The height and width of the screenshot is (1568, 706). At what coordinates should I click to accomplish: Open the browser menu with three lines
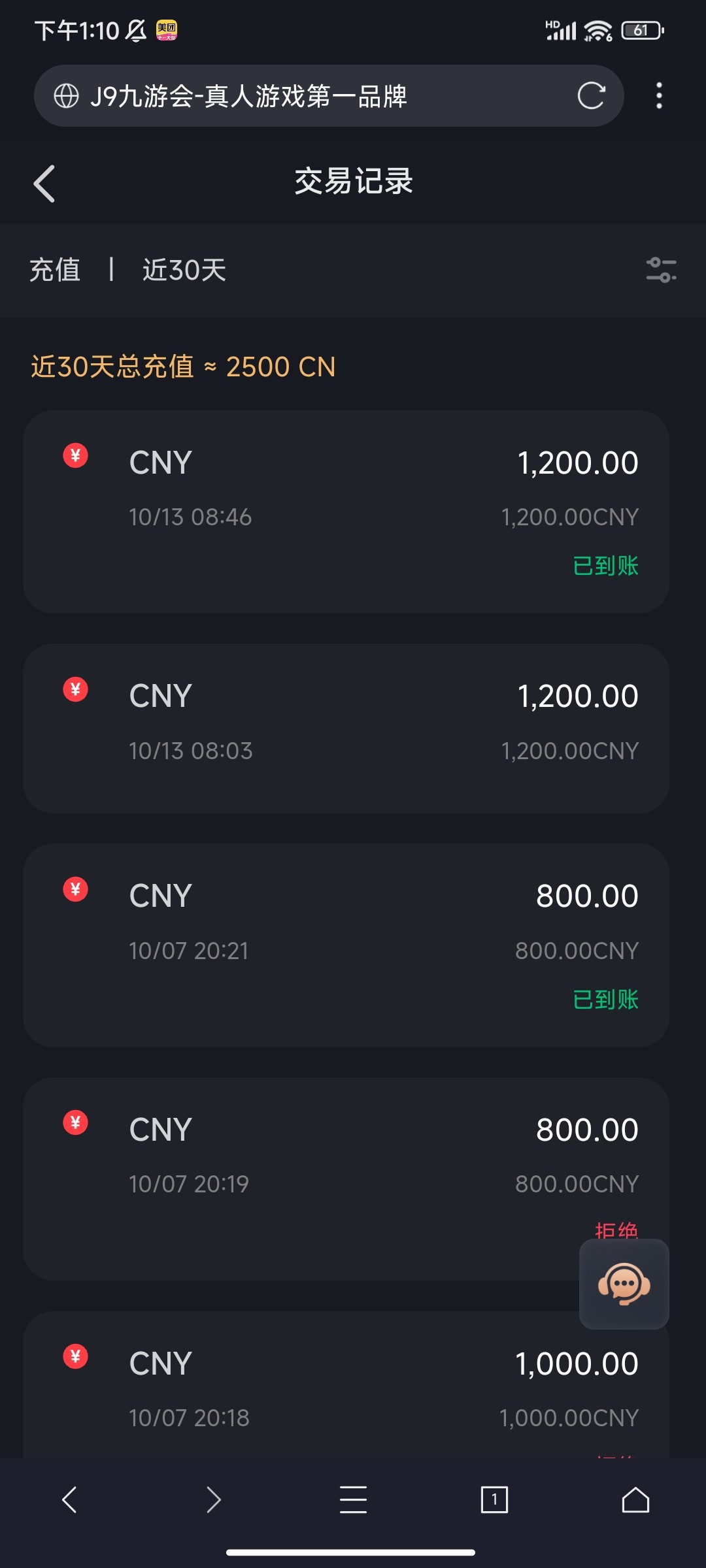click(x=353, y=1499)
